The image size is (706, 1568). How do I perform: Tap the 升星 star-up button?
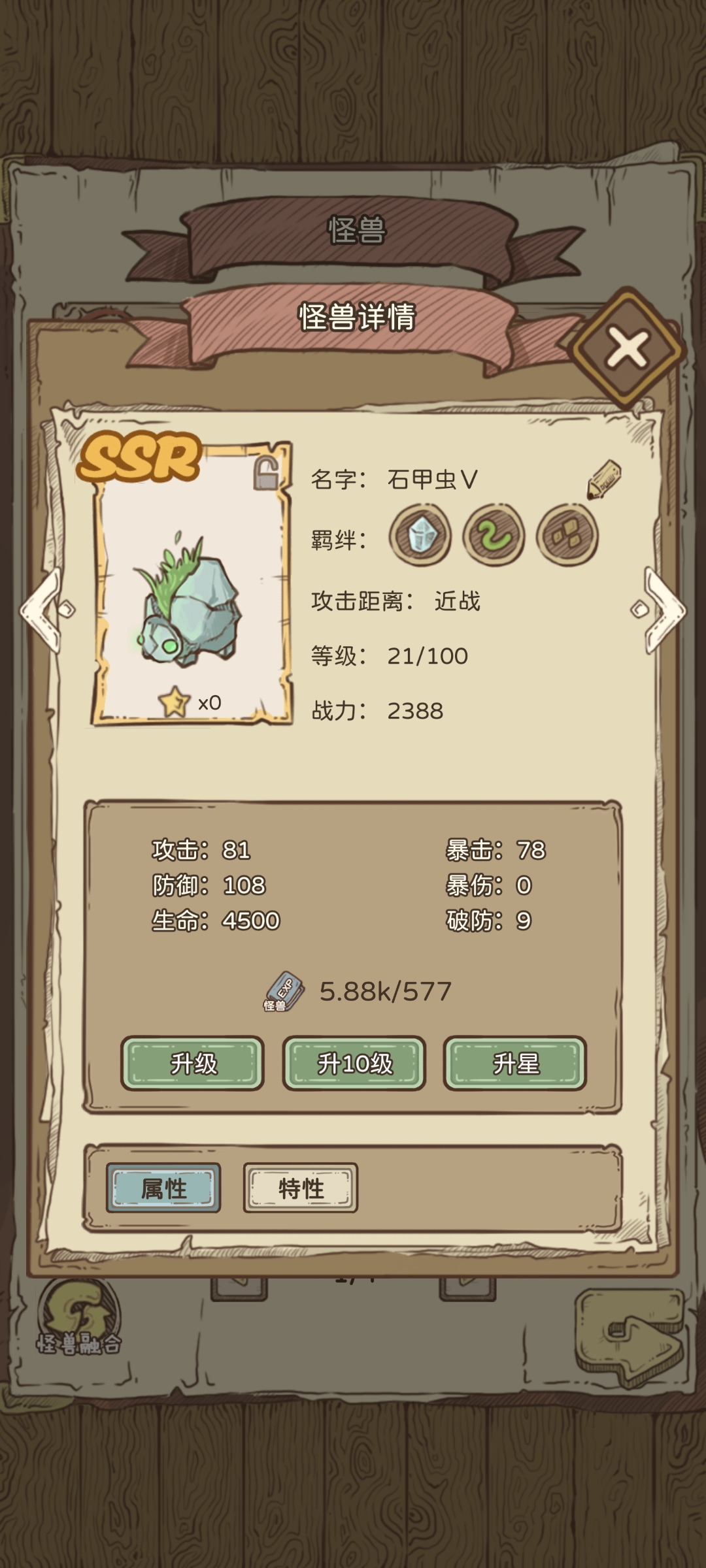pos(515,1063)
